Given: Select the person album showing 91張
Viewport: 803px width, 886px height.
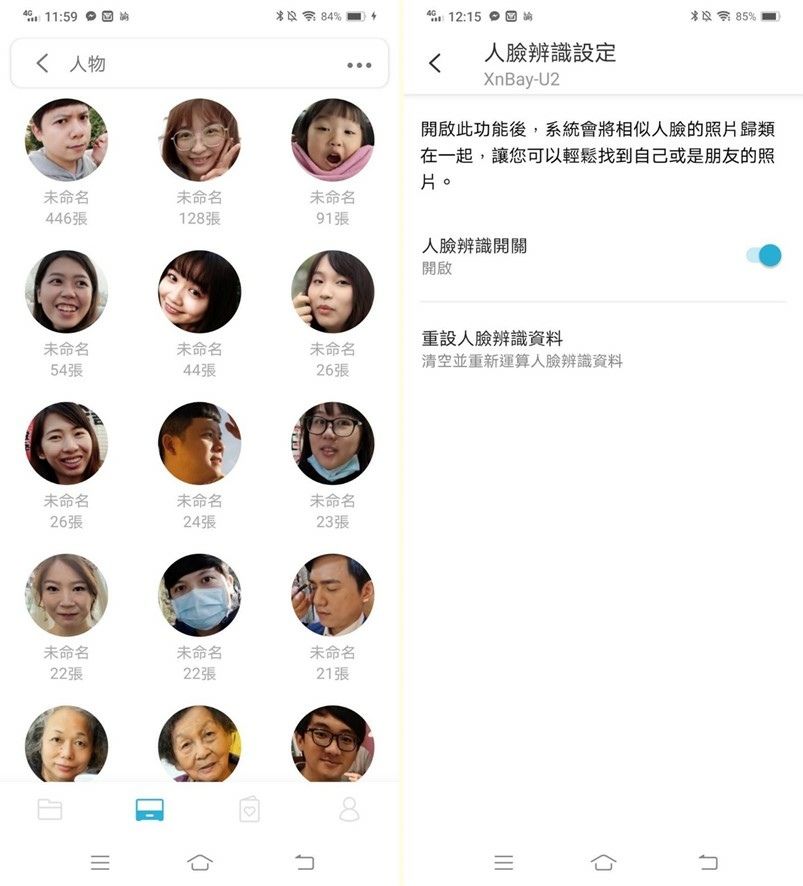Looking at the screenshot, I should [332, 140].
